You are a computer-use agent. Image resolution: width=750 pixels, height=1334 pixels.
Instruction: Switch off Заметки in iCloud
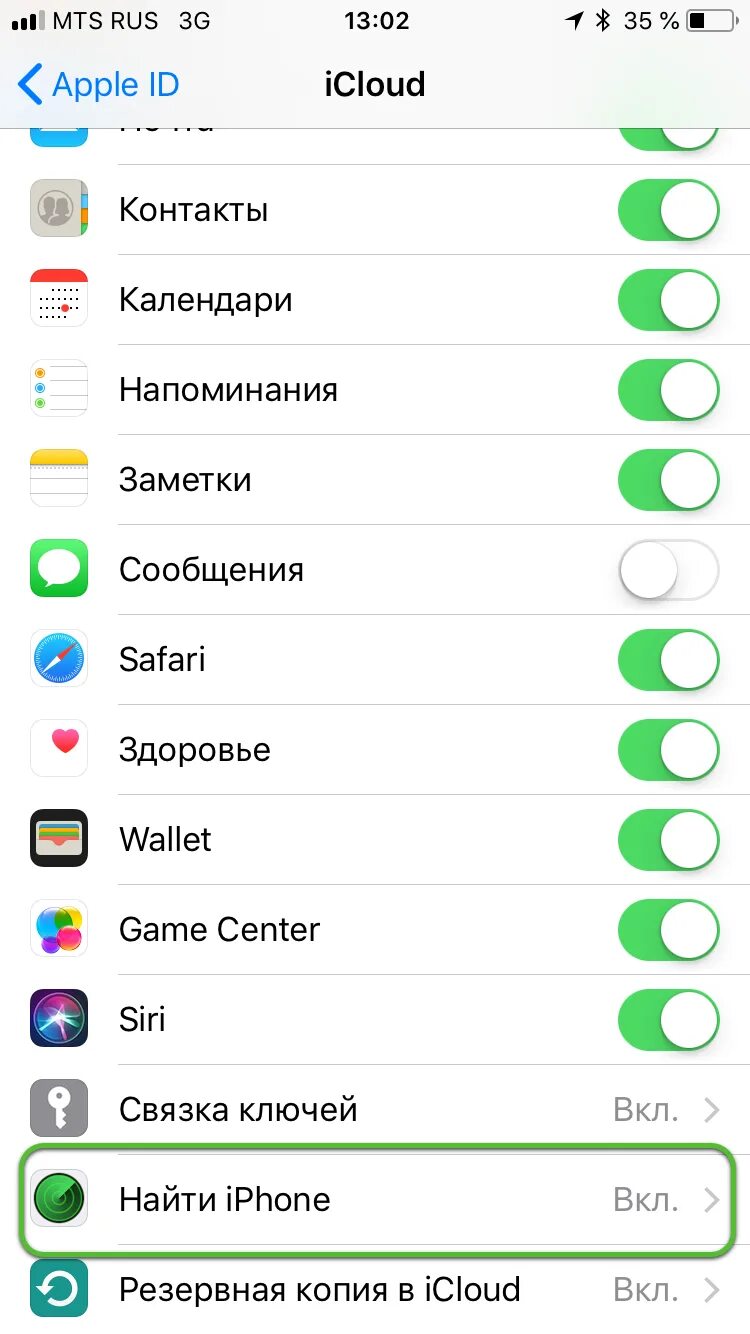(669, 480)
